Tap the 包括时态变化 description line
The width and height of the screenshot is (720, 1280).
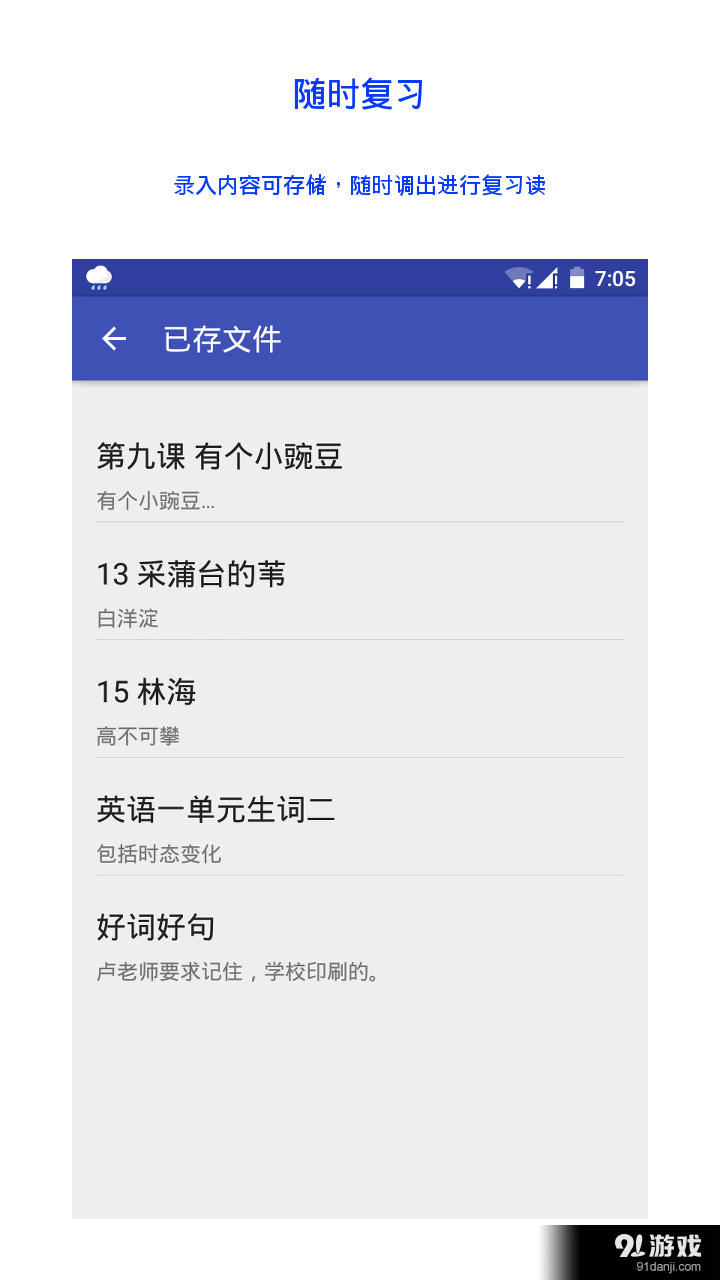(158, 854)
